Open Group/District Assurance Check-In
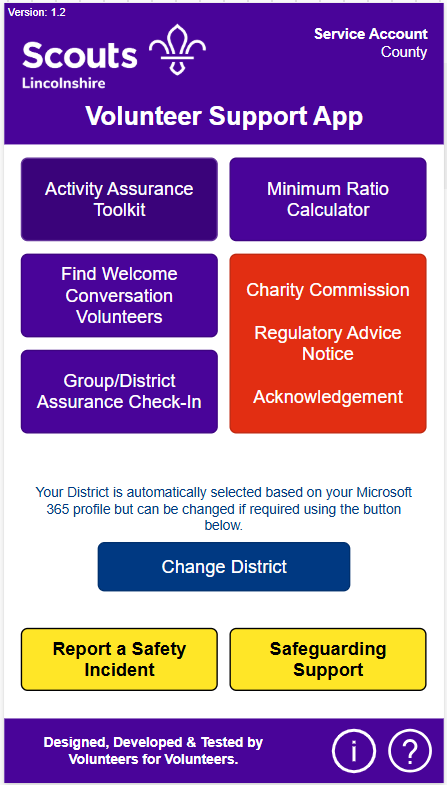This screenshot has height=785, width=447. pyautogui.click(x=119, y=391)
